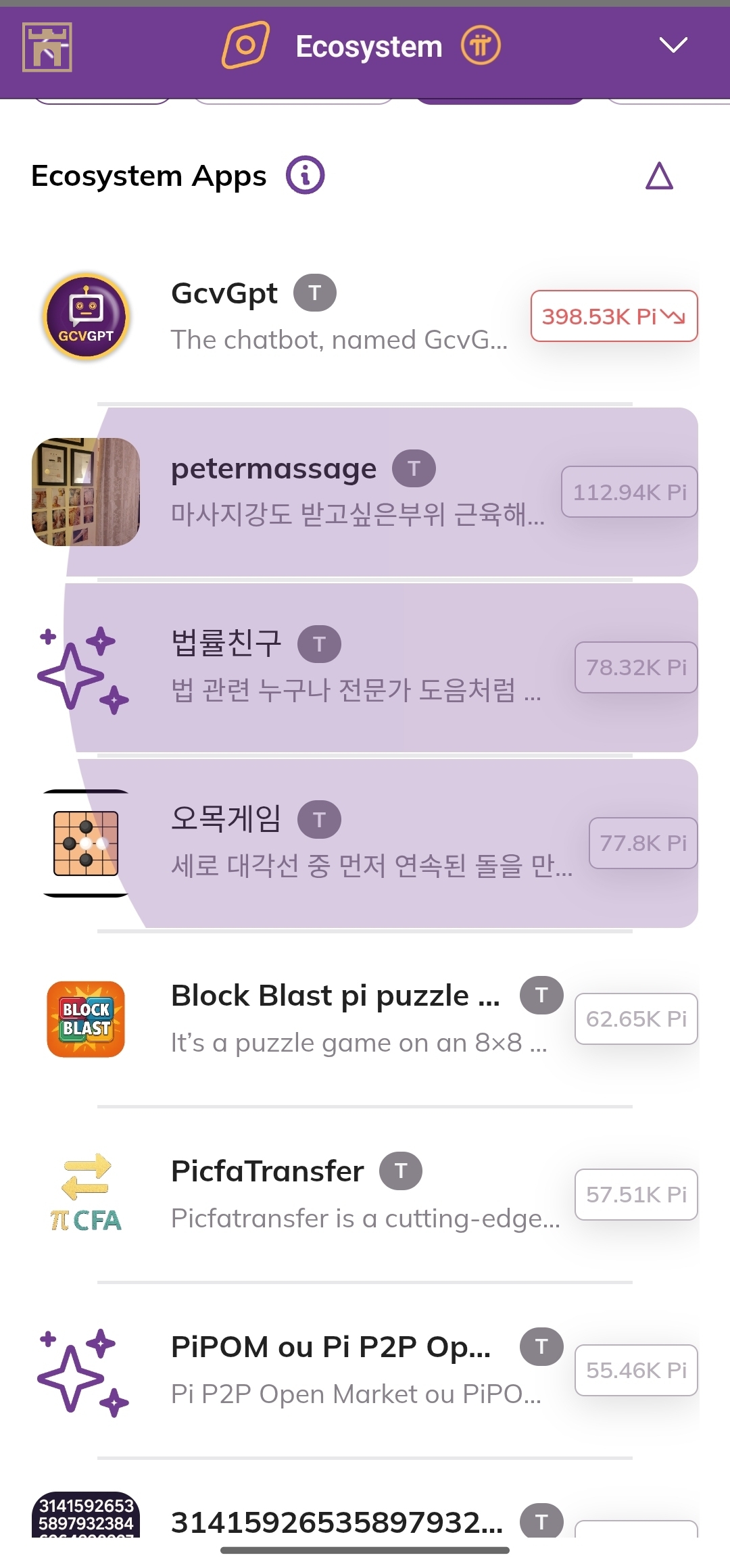Screen dimensions: 730x1568
Task: Tap the 57.51K Pi button for PicfaTransfer
Action: (636, 1195)
